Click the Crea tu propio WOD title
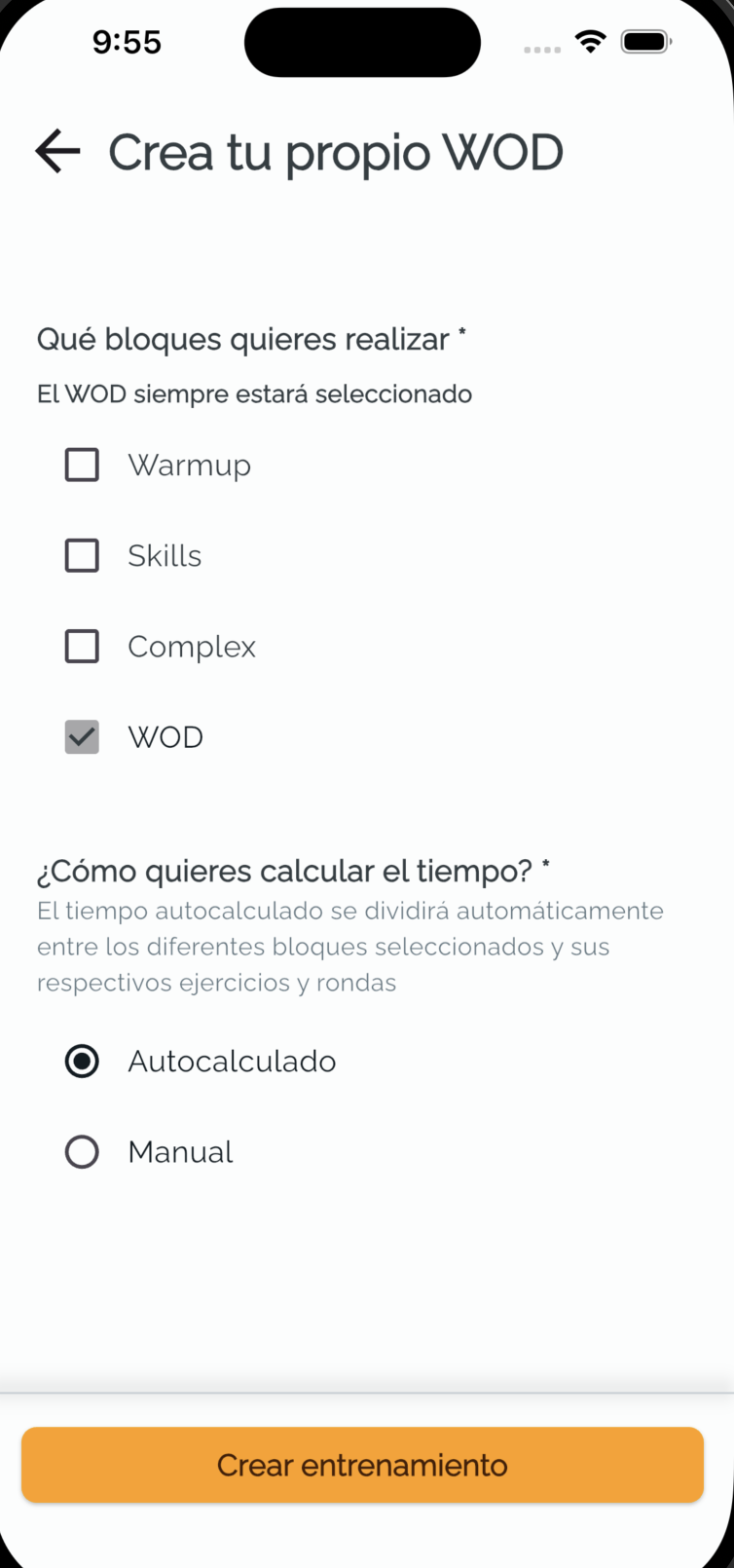 tap(336, 152)
